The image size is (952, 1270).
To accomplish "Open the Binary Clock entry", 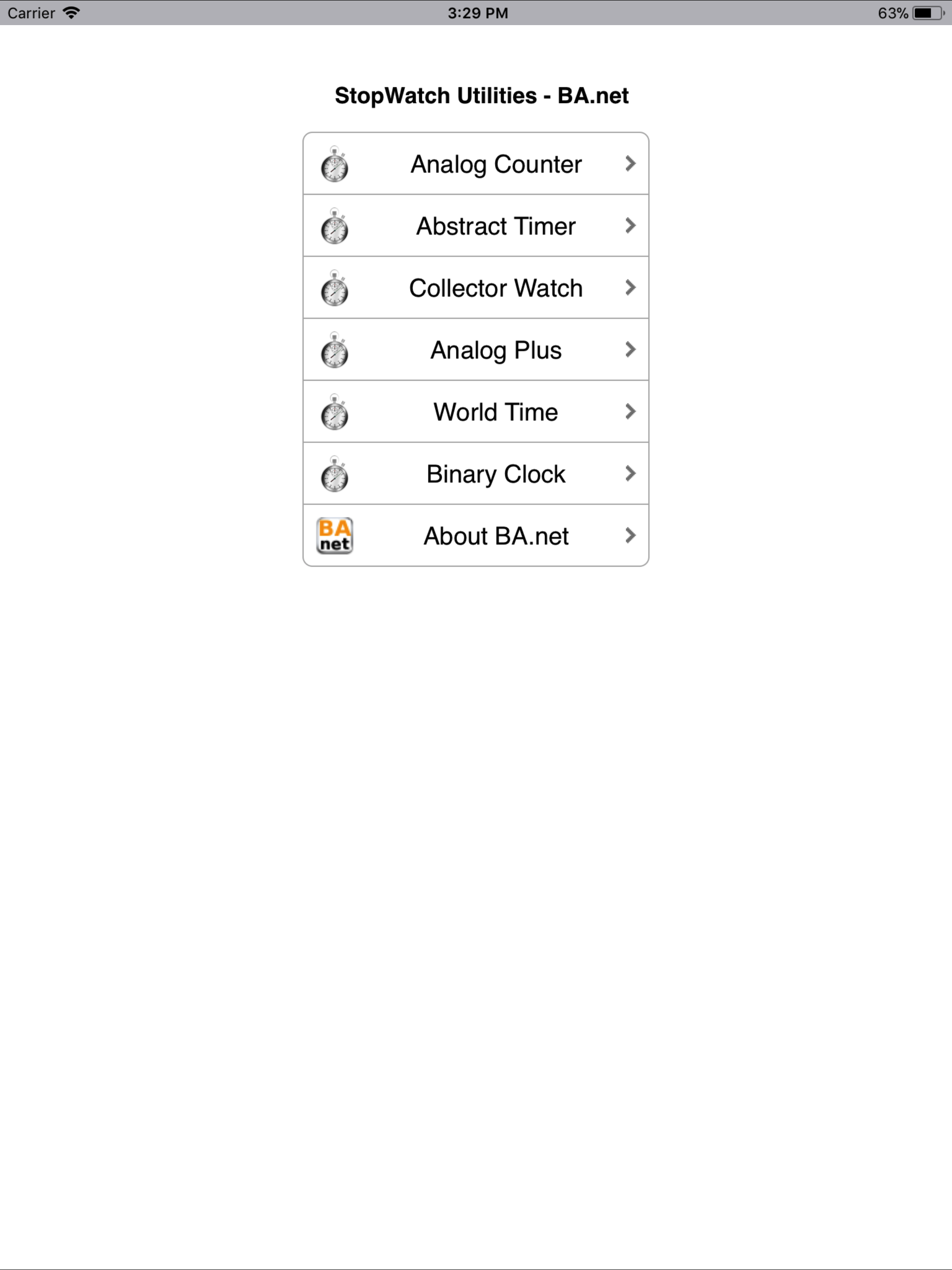I will coord(496,474).
